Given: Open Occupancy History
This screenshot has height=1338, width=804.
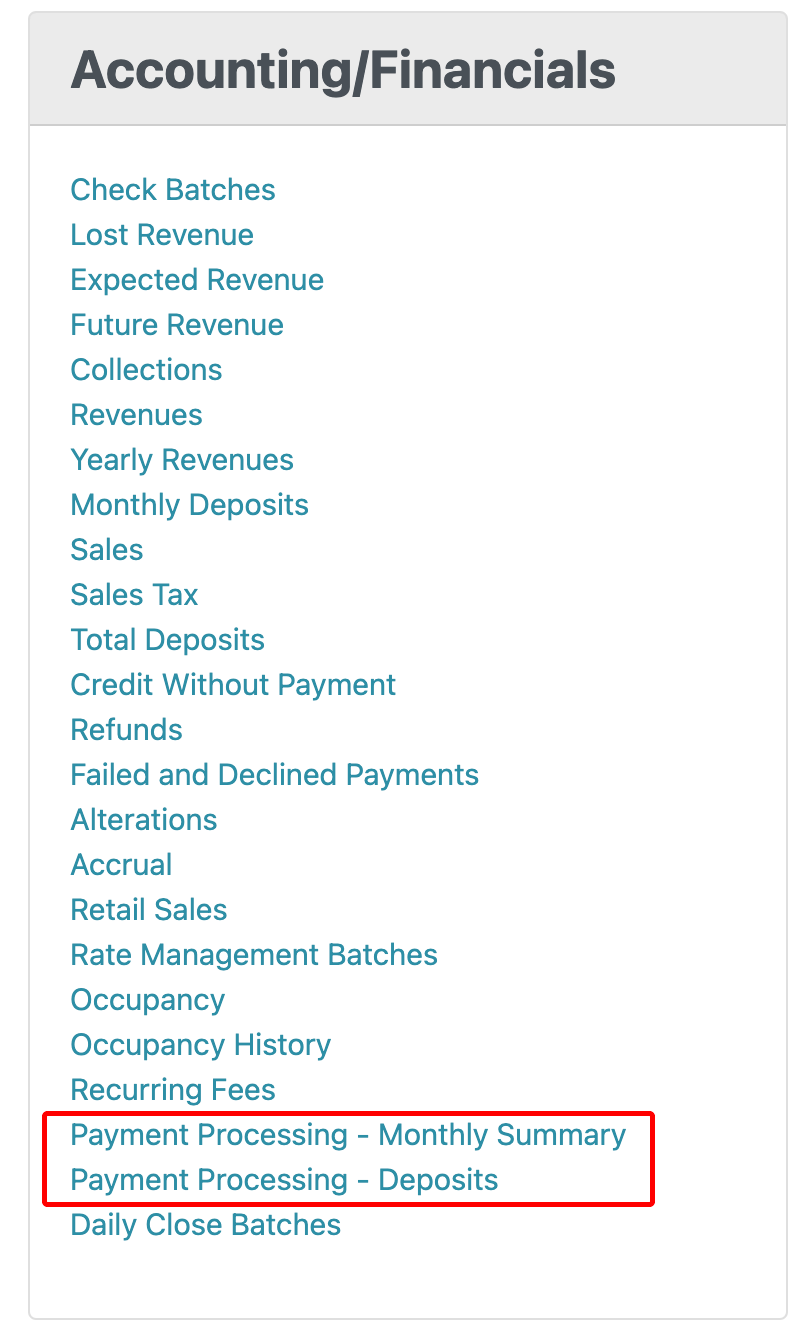Looking at the screenshot, I should 201,1045.
